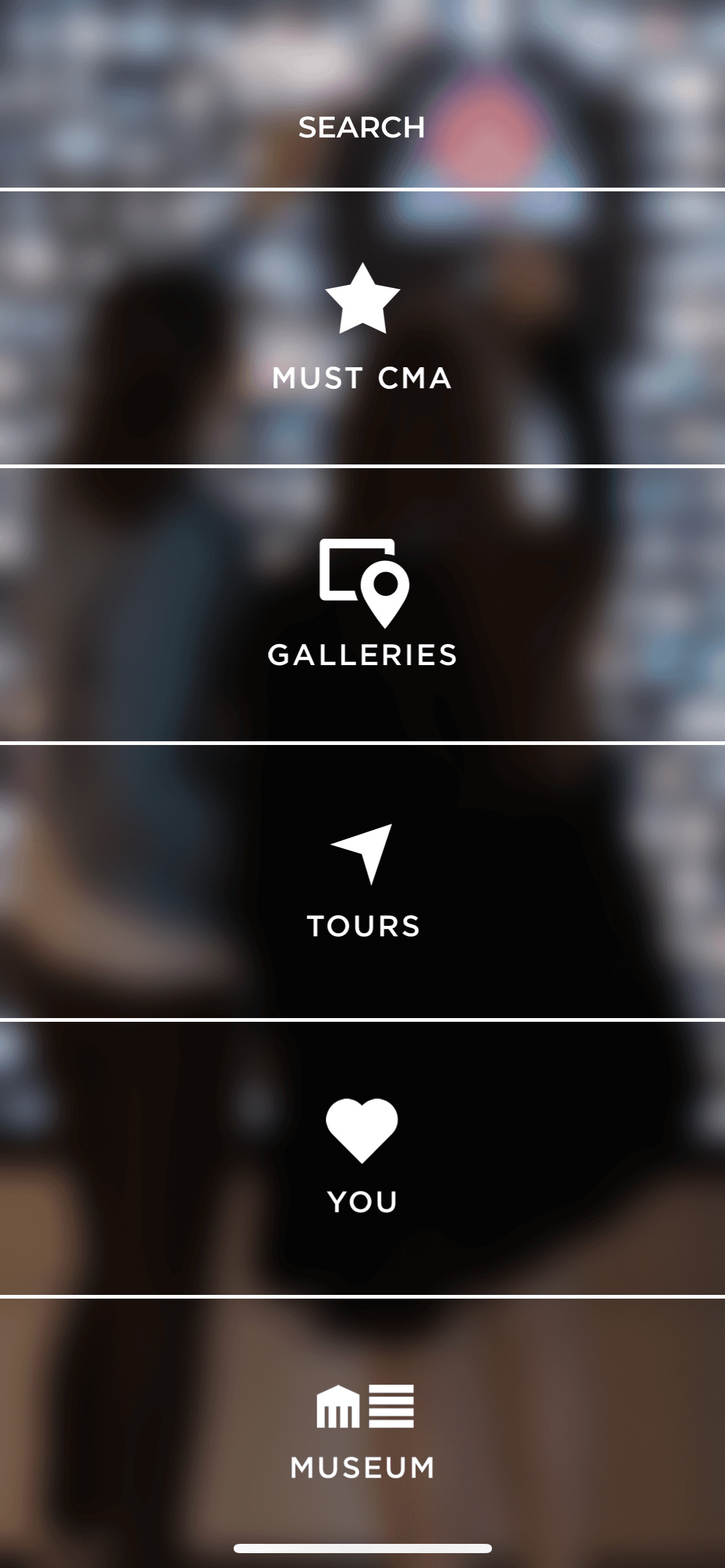The width and height of the screenshot is (725, 1568).
Task: Open the SEARCH section
Action: coord(362,128)
